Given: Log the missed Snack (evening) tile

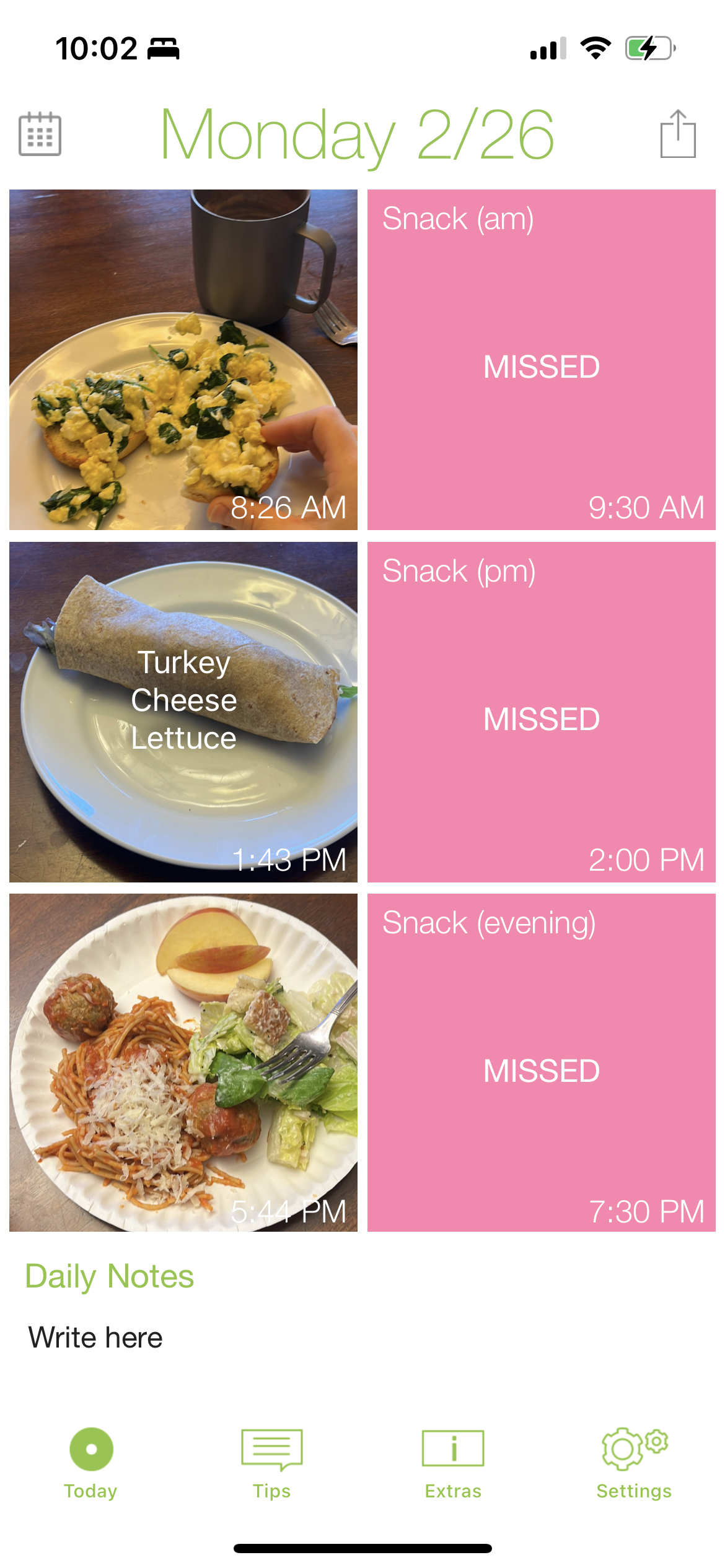Looking at the screenshot, I should coord(541,1062).
